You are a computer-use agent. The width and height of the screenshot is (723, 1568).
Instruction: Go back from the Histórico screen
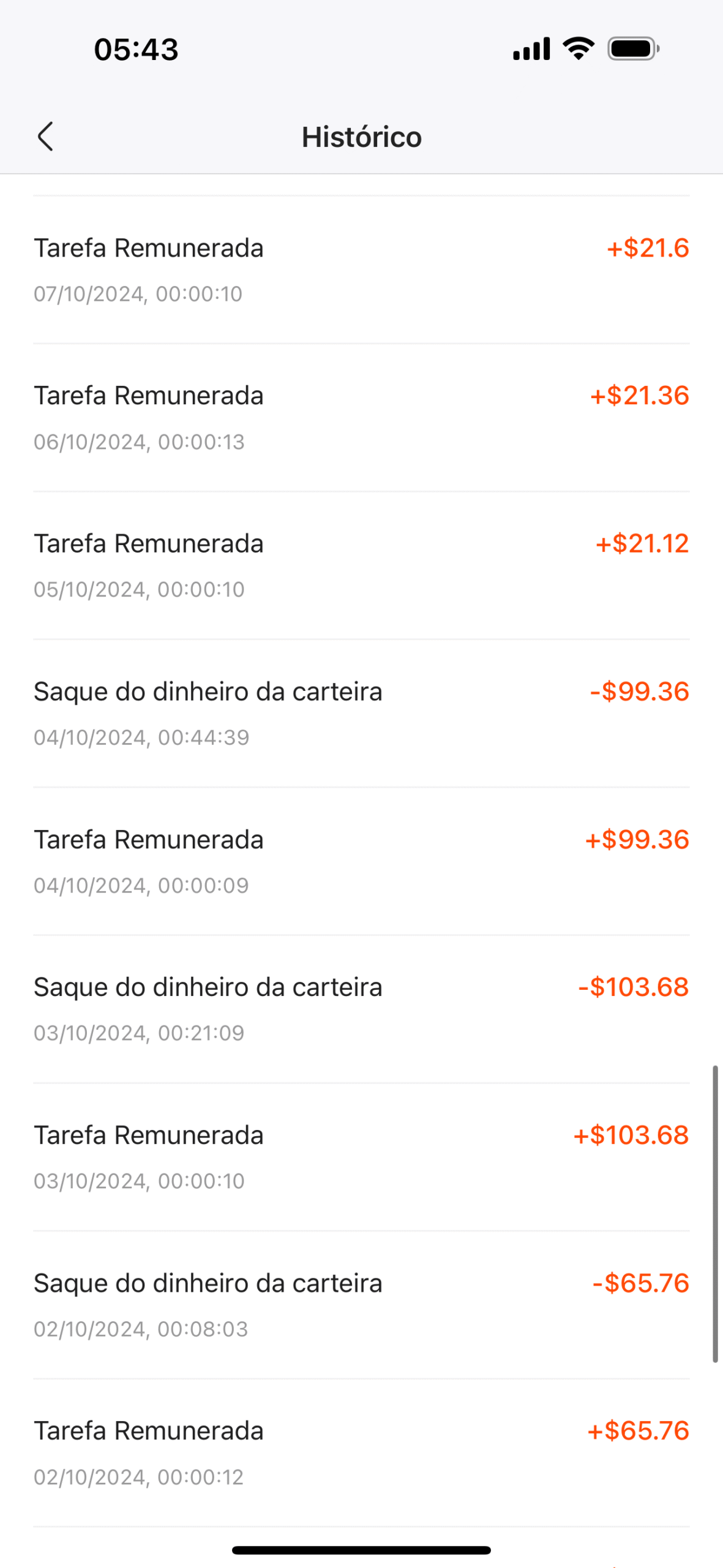point(45,136)
